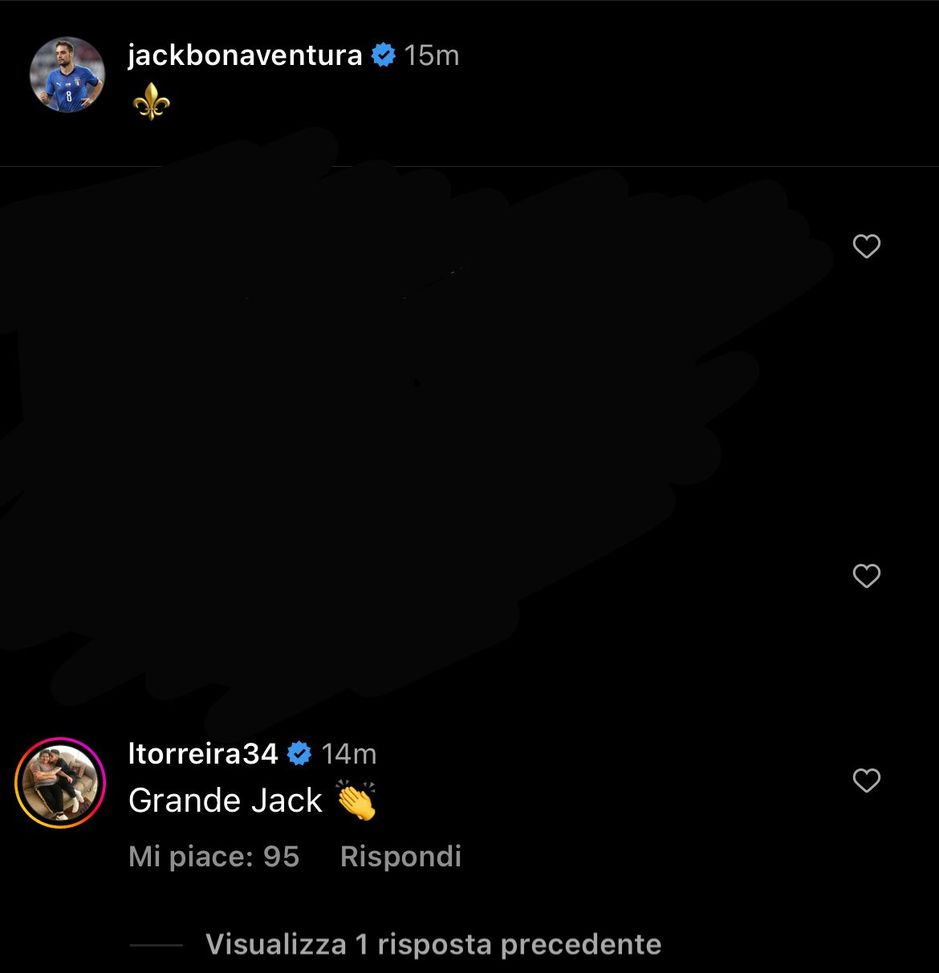Click the verified badge next to jackbonaventura

[382, 55]
